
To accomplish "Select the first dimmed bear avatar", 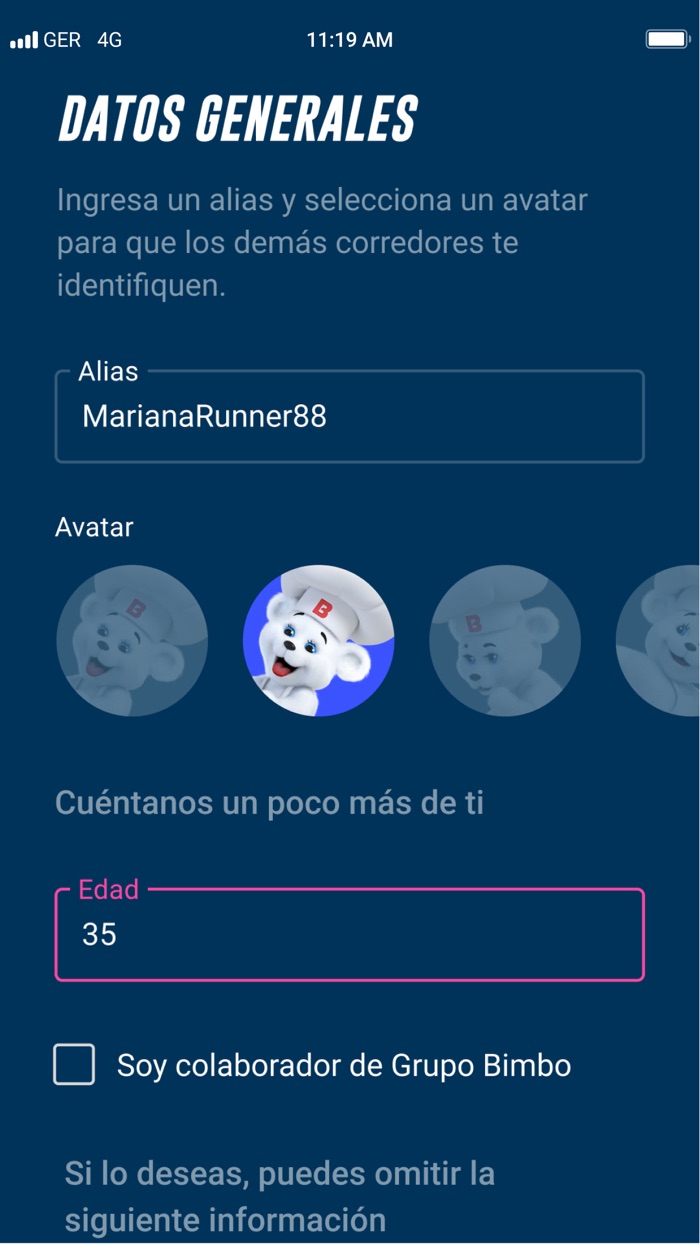I will tap(132, 641).
